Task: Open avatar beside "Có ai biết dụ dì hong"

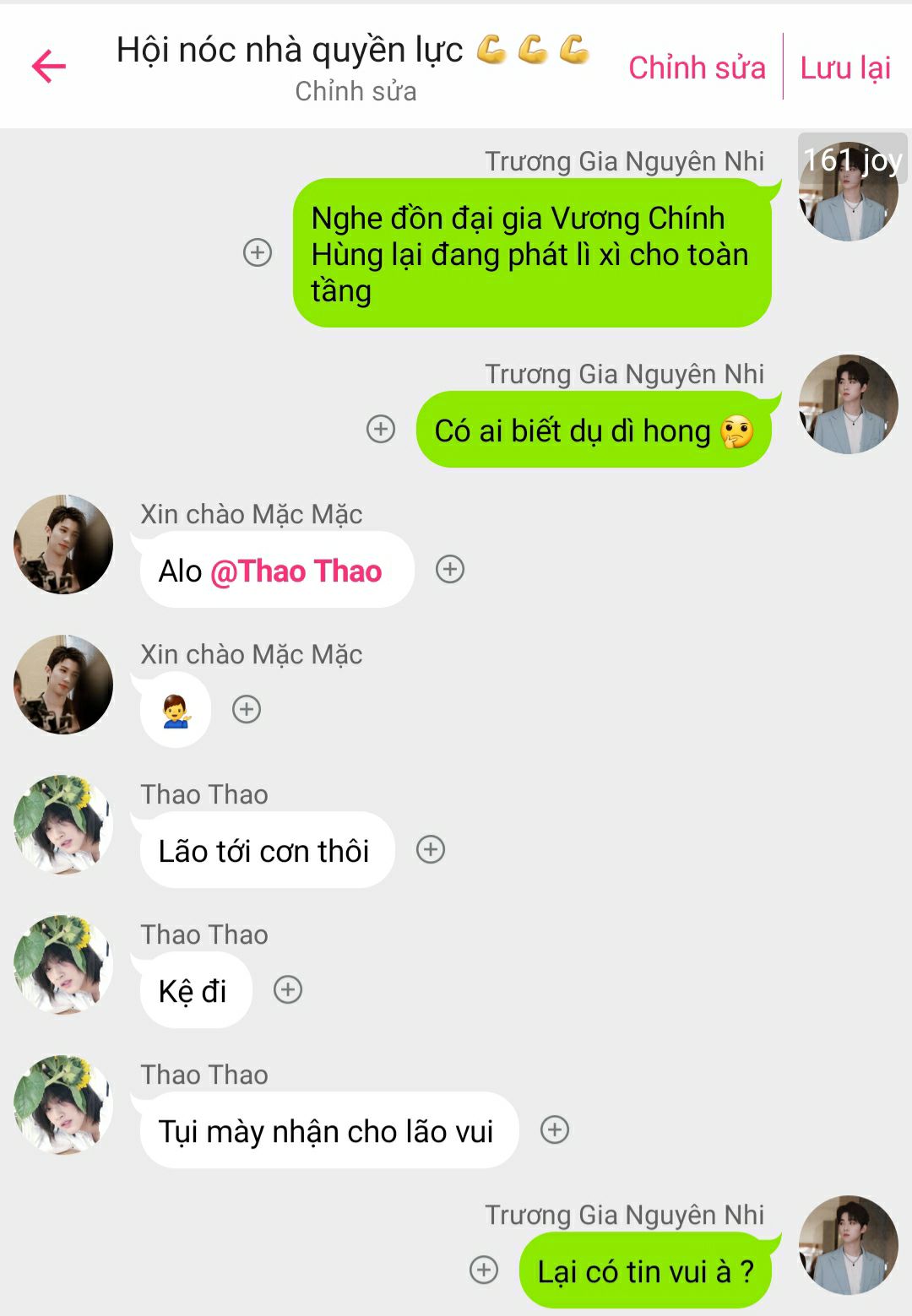Action: coord(848,404)
